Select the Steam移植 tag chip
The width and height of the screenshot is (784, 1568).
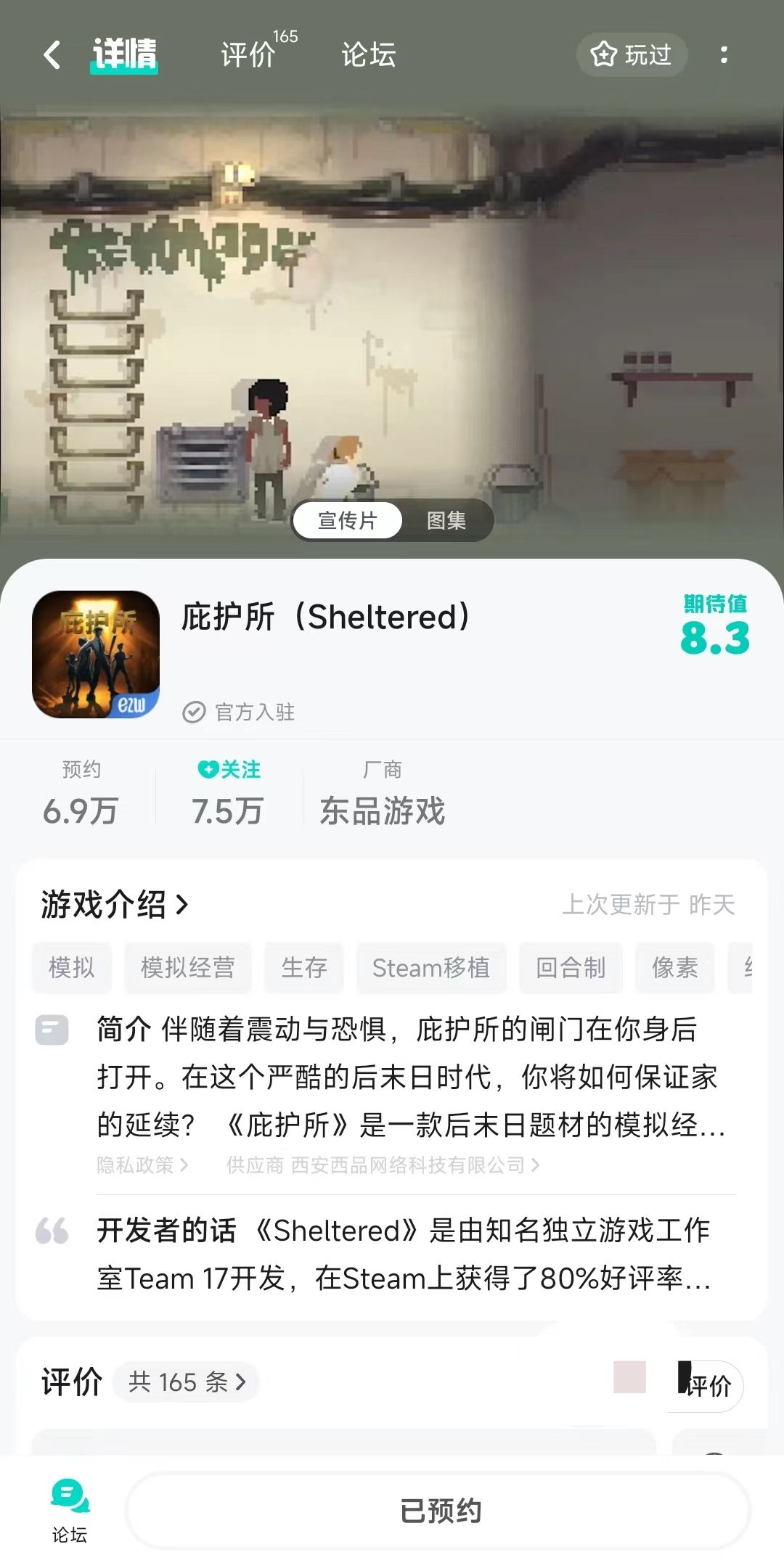click(x=431, y=968)
